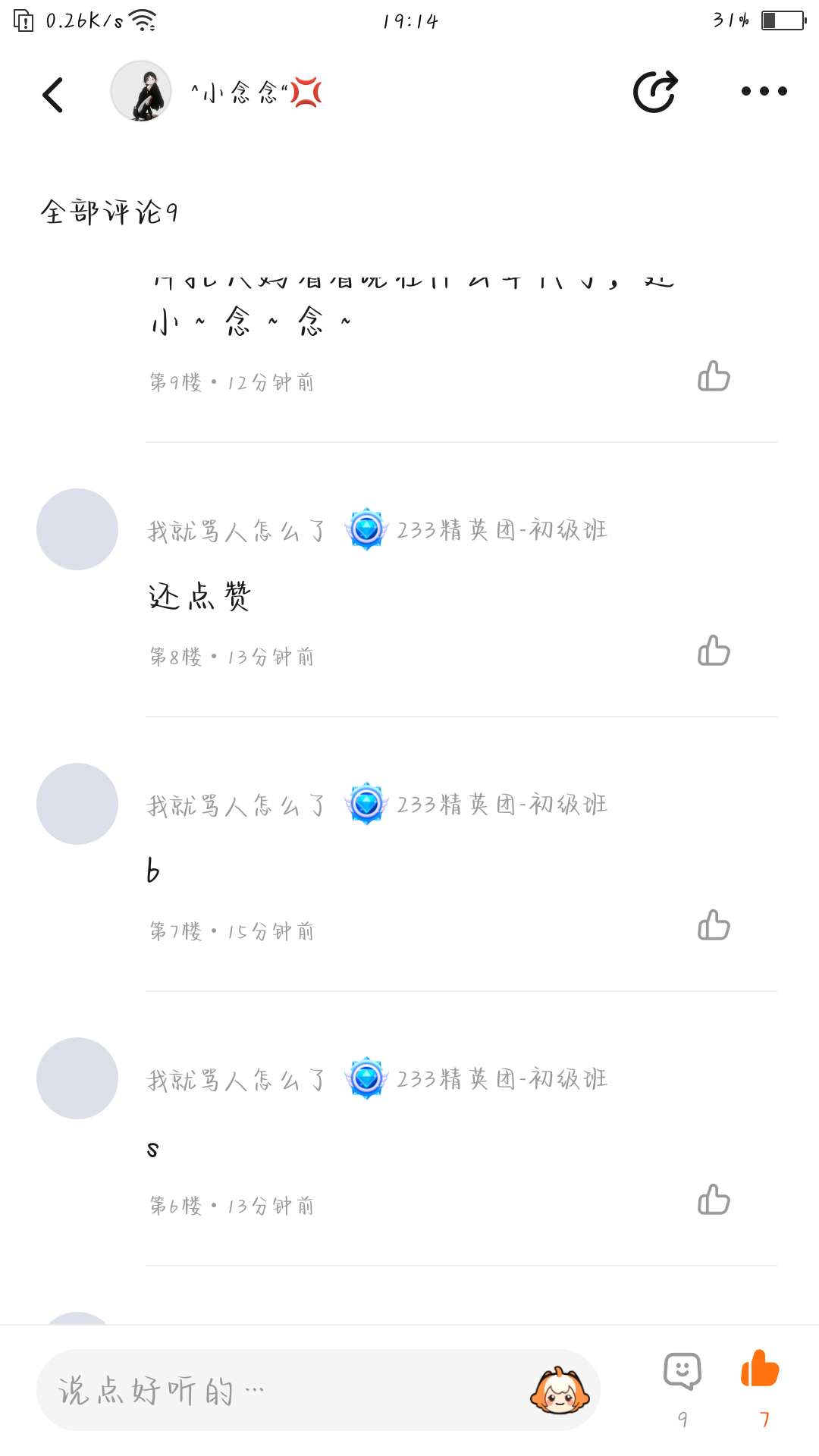Open the comments icon with count 9
The image size is (819, 1456).
(682, 1373)
